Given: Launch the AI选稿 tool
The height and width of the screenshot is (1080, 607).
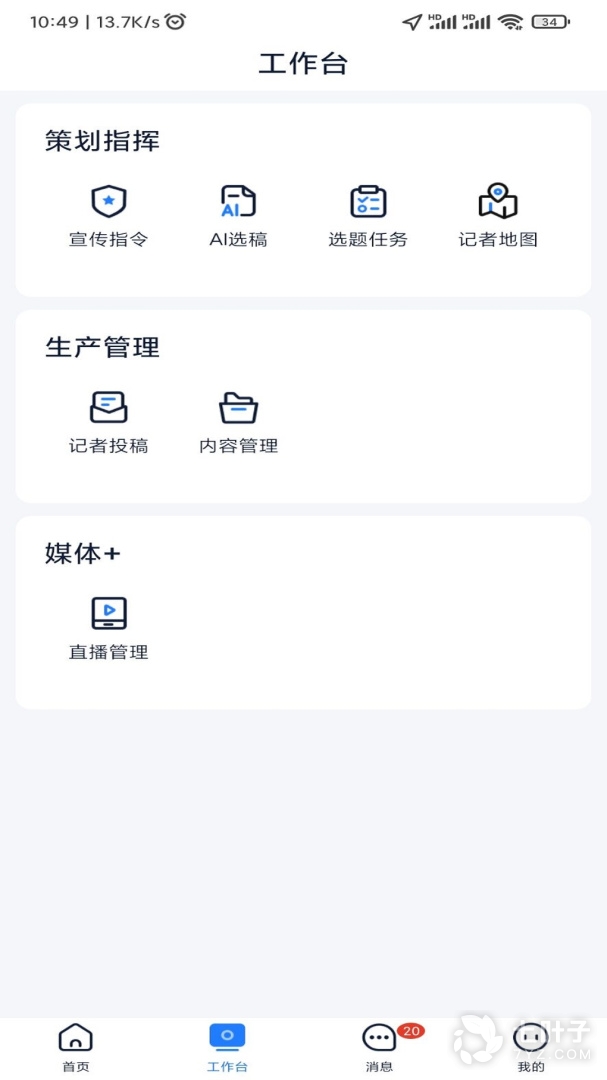Looking at the screenshot, I should click(238, 214).
